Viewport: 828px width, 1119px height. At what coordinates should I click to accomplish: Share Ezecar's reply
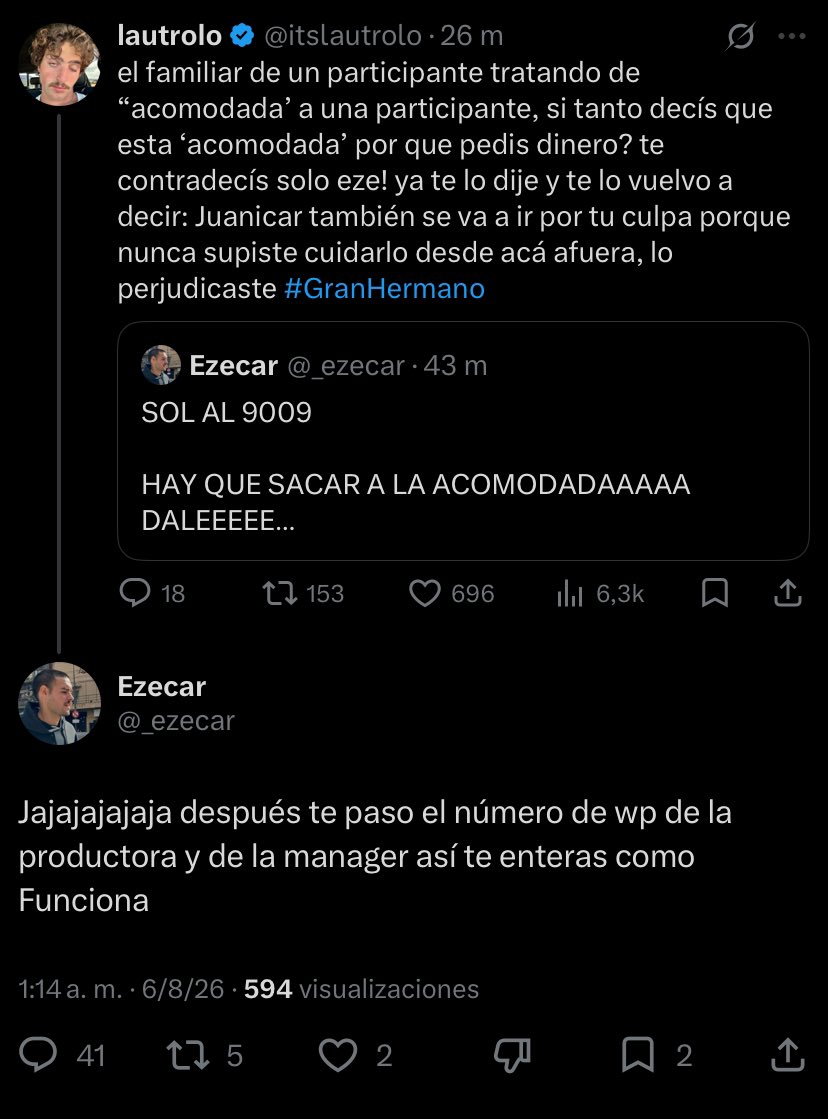pyautogui.click(x=788, y=1055)
